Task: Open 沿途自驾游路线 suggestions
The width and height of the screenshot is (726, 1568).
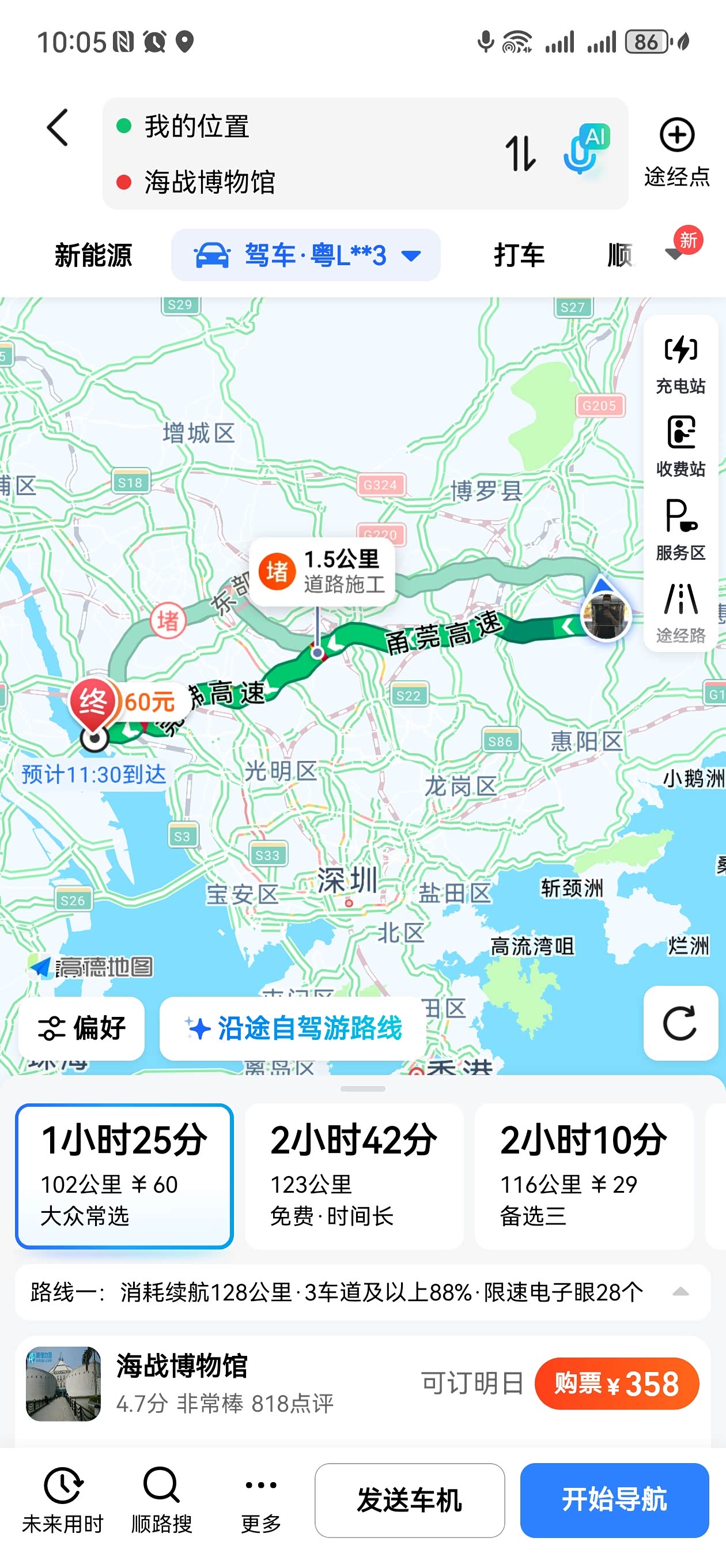Action: pyautogui.click(x=293, y=1028)
